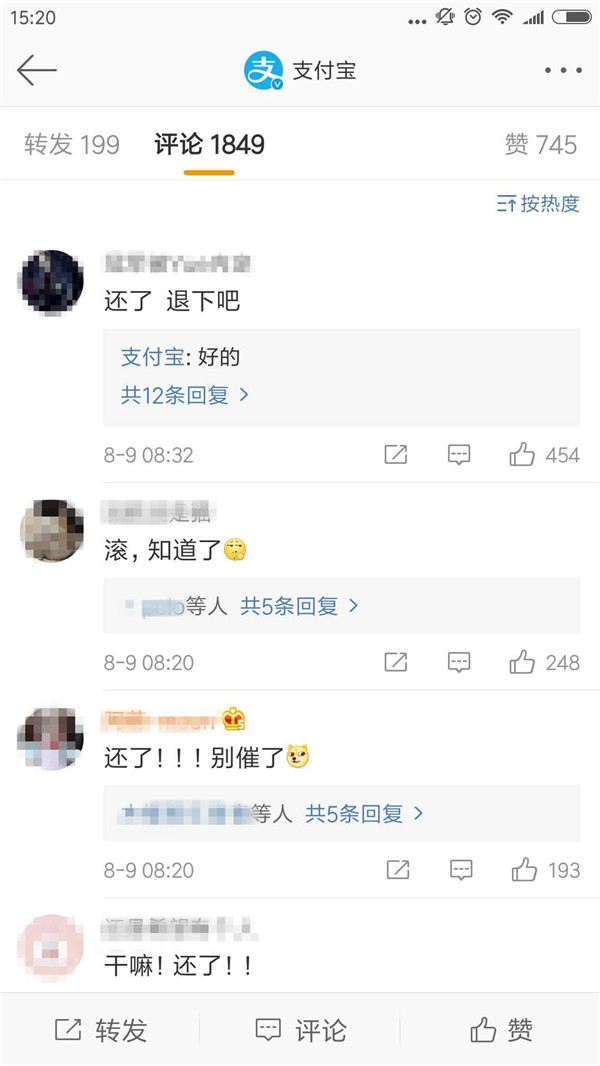Go back using the top-left arrow
This screenshot has width=600, height=1066.
click(x=37, y=70)
